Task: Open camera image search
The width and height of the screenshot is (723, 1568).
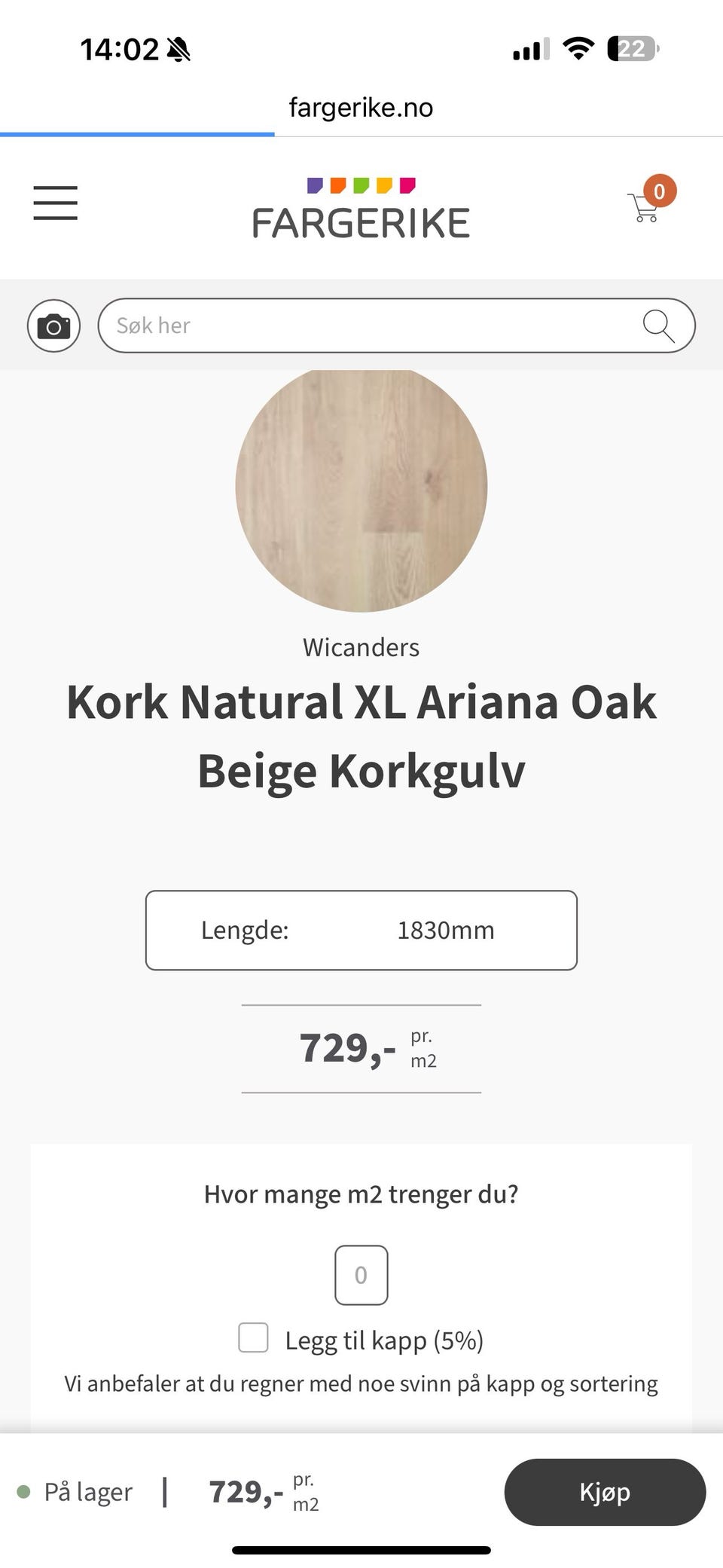Action: pyautogui.click(x=53, y=326)
